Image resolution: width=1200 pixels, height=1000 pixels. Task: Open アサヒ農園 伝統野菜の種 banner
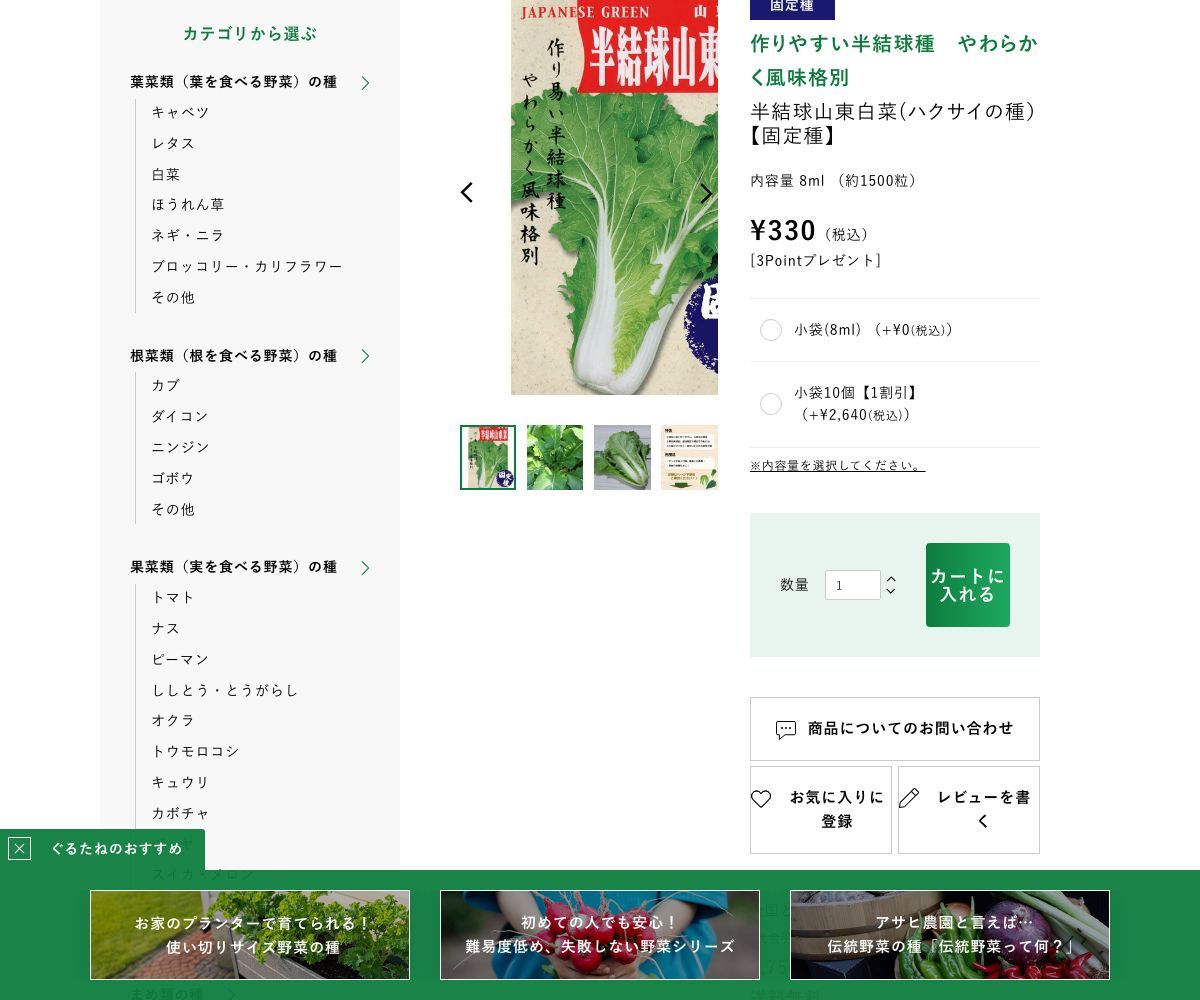[950, 935]
